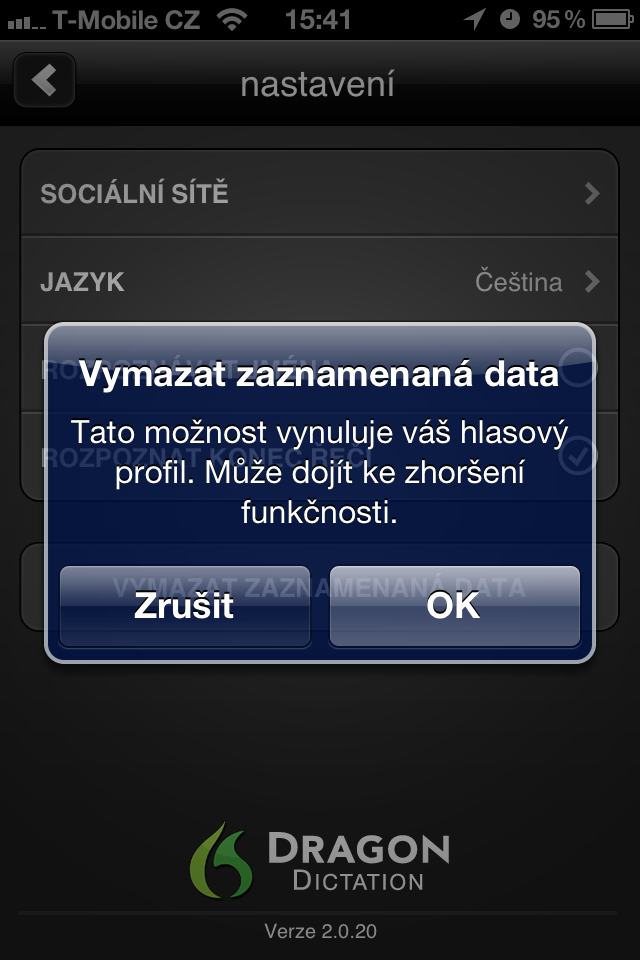Go back using the header arrow

(44, 81)
